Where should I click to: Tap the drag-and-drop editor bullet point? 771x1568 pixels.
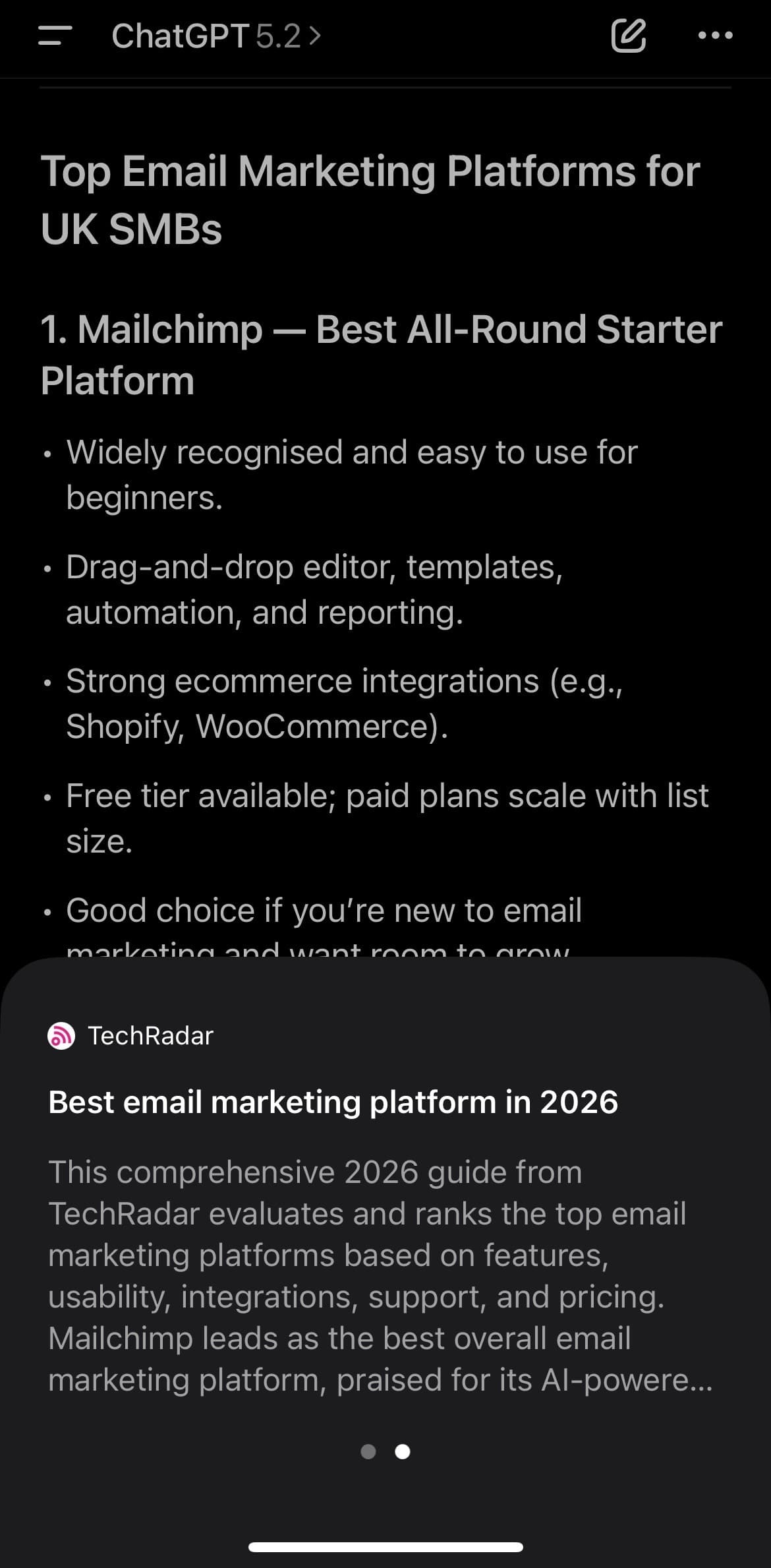[x=315, y=589]
